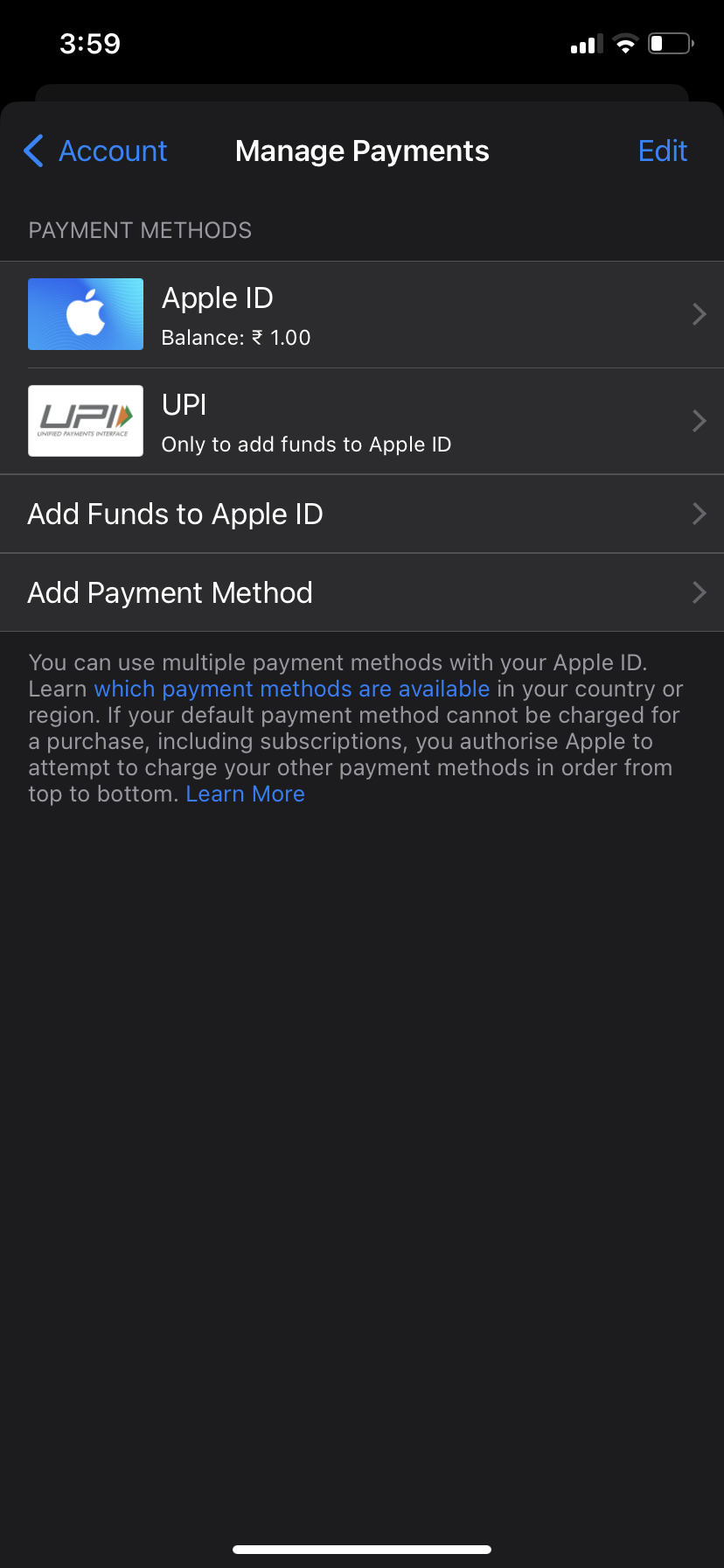The image size is (724, 1568).
Task: Open the UPI payment method
Action: click(x=362, y=422)
